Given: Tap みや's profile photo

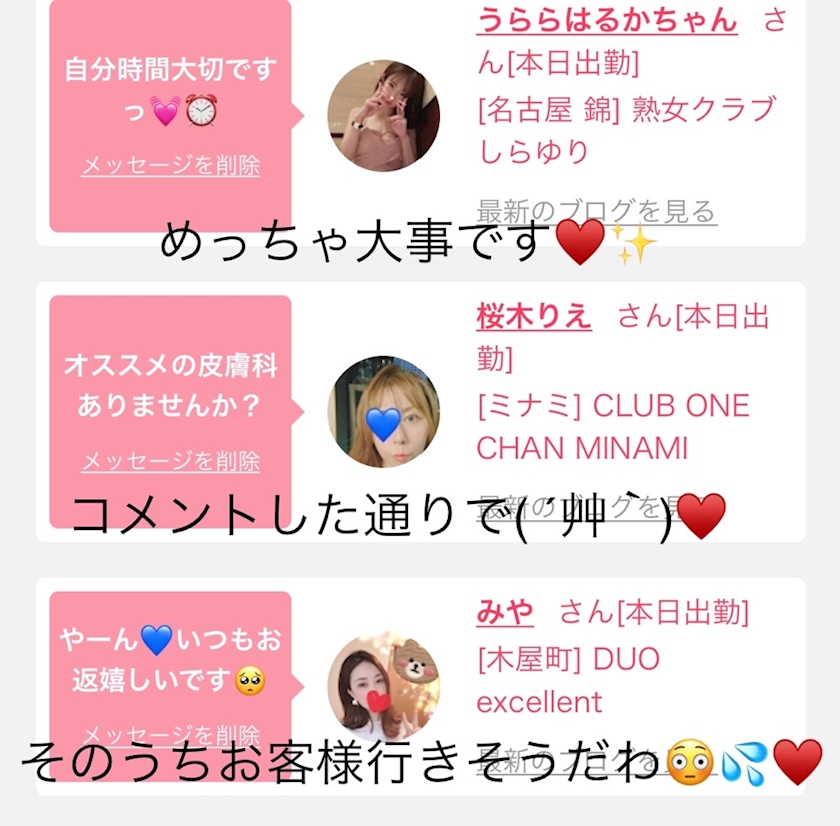Looking at the screenshot, I should pyautogui.click(x=384, y=686).
